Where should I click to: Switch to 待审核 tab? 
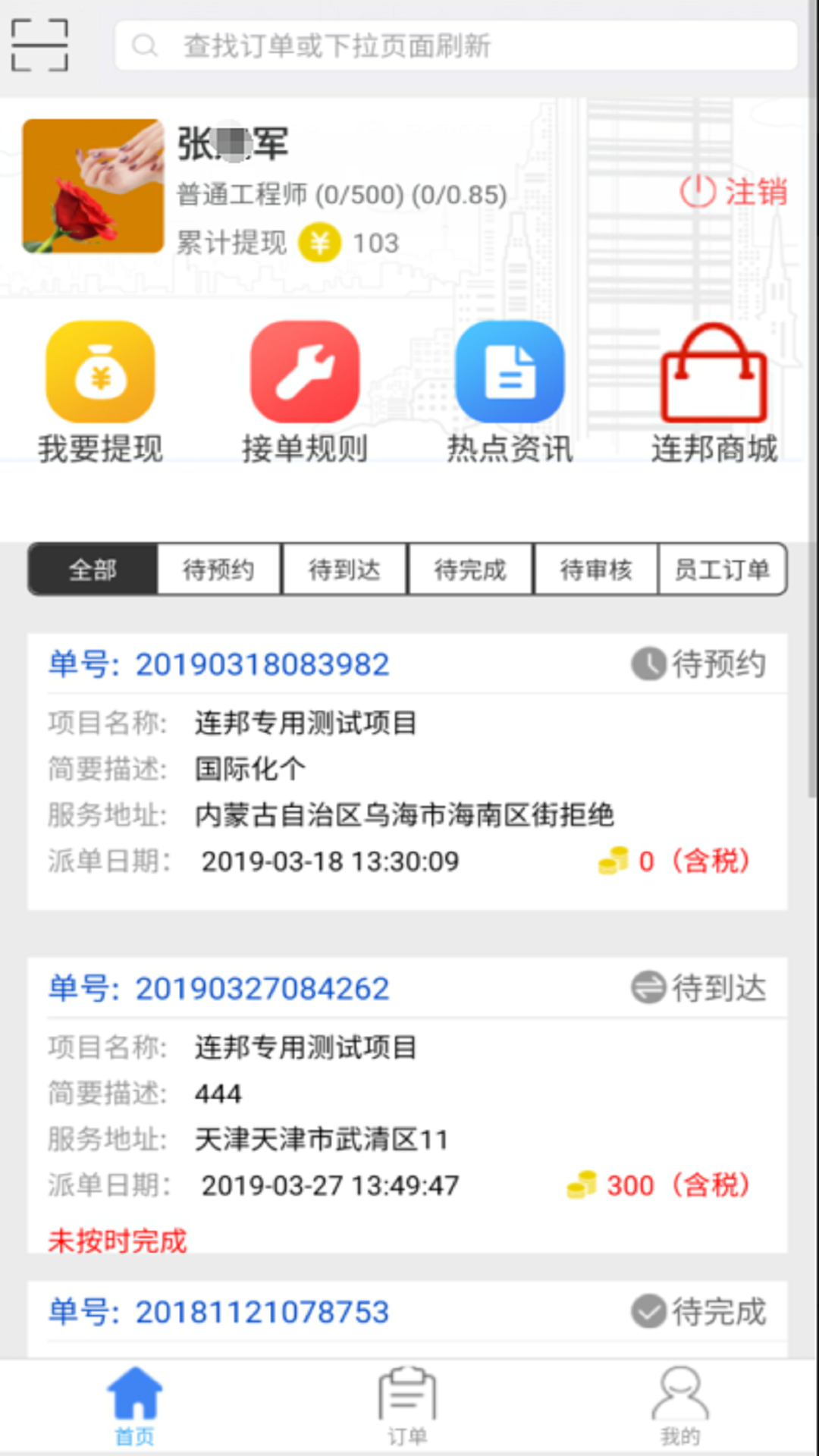[x=596, y=570]
